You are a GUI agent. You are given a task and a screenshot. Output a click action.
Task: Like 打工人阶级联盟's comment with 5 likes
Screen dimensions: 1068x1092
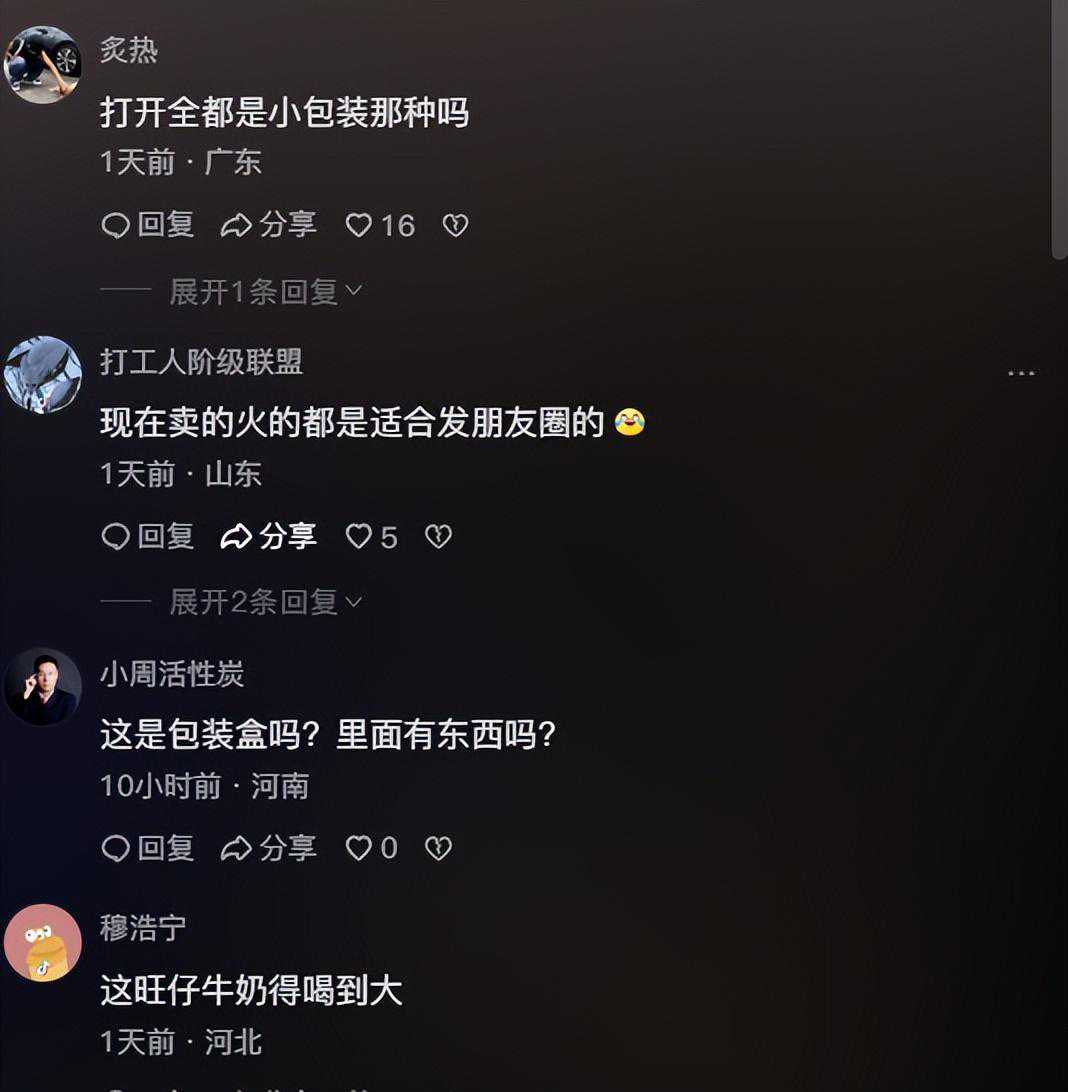click(x=371, y=537)
